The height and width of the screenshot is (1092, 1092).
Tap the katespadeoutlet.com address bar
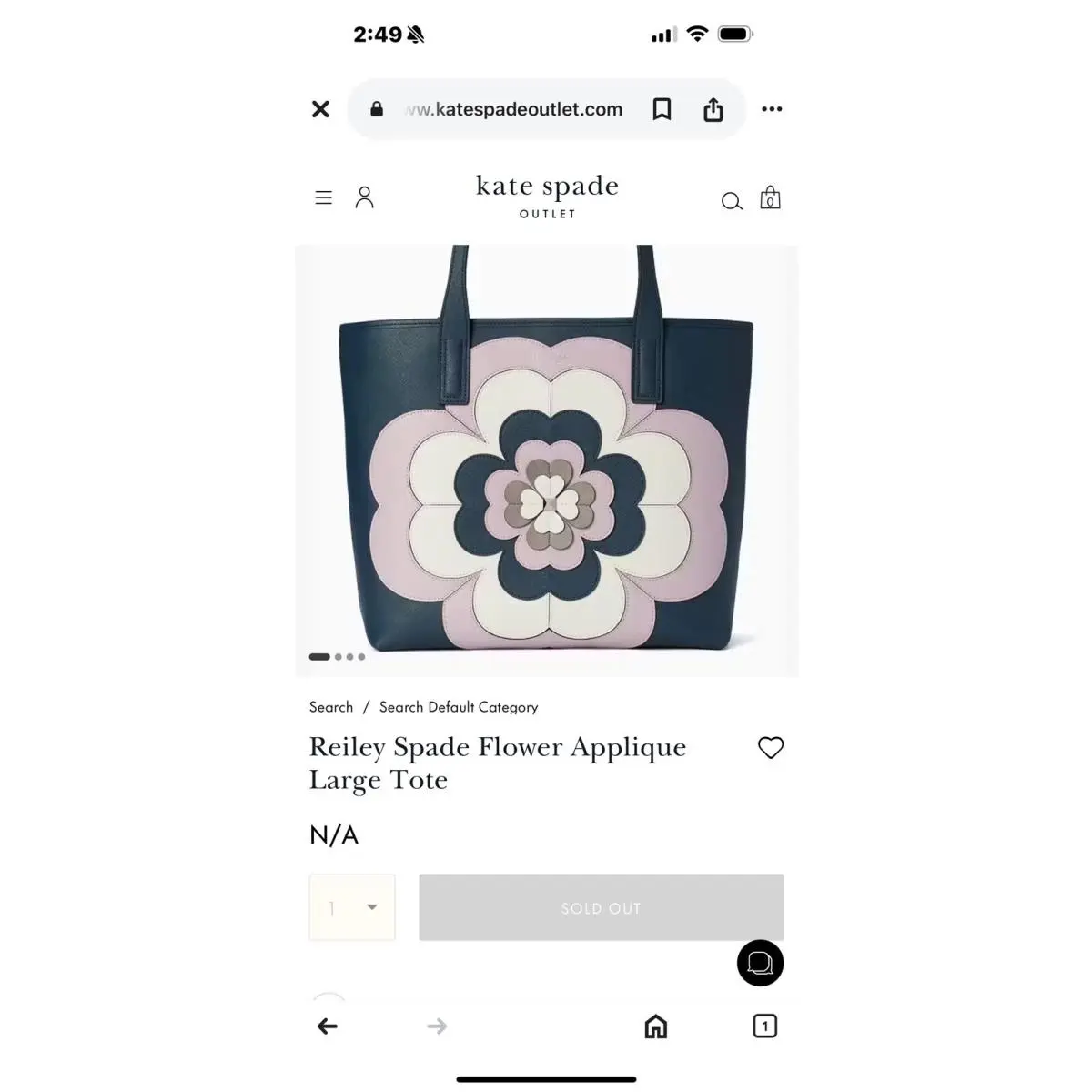pos(514,109)
